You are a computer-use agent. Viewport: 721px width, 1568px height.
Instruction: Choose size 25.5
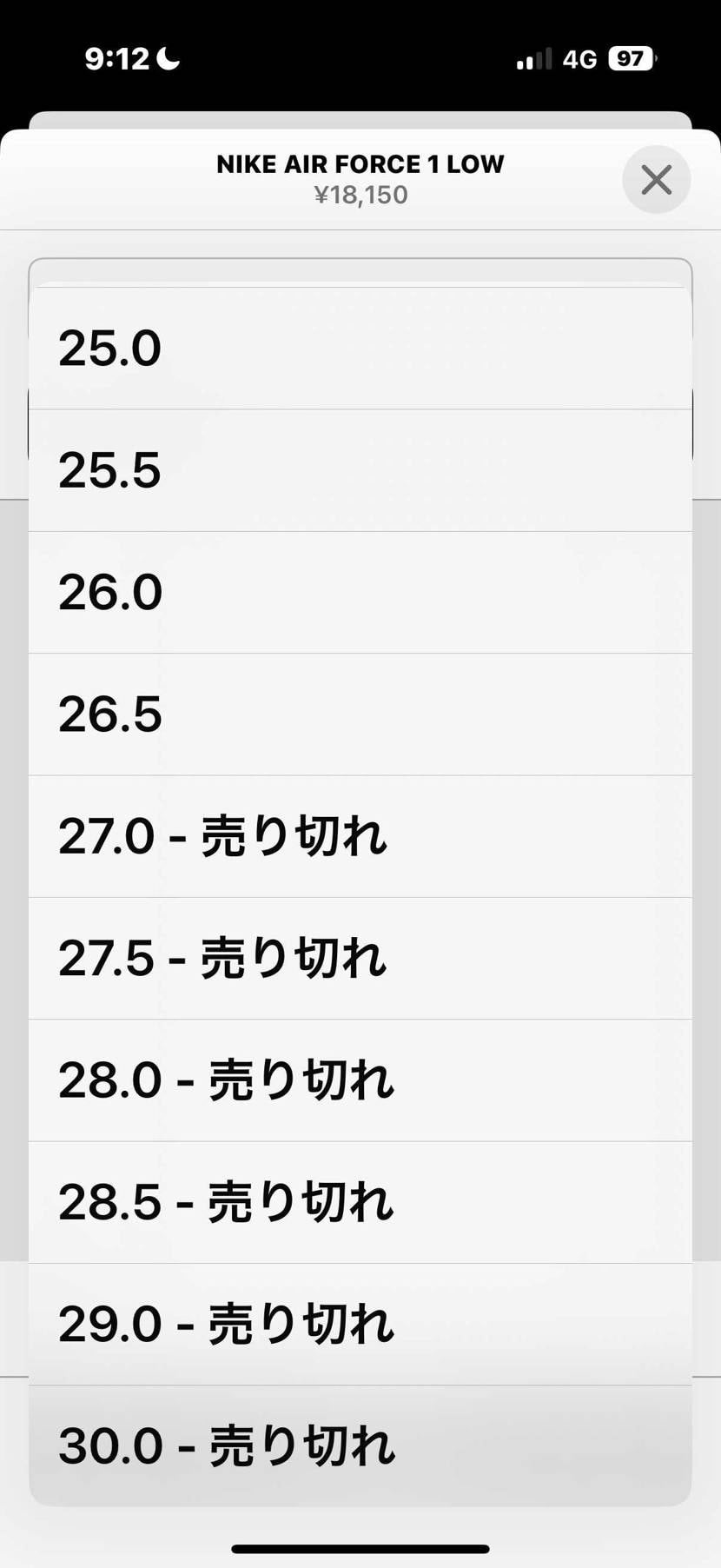tap(360, 470)
